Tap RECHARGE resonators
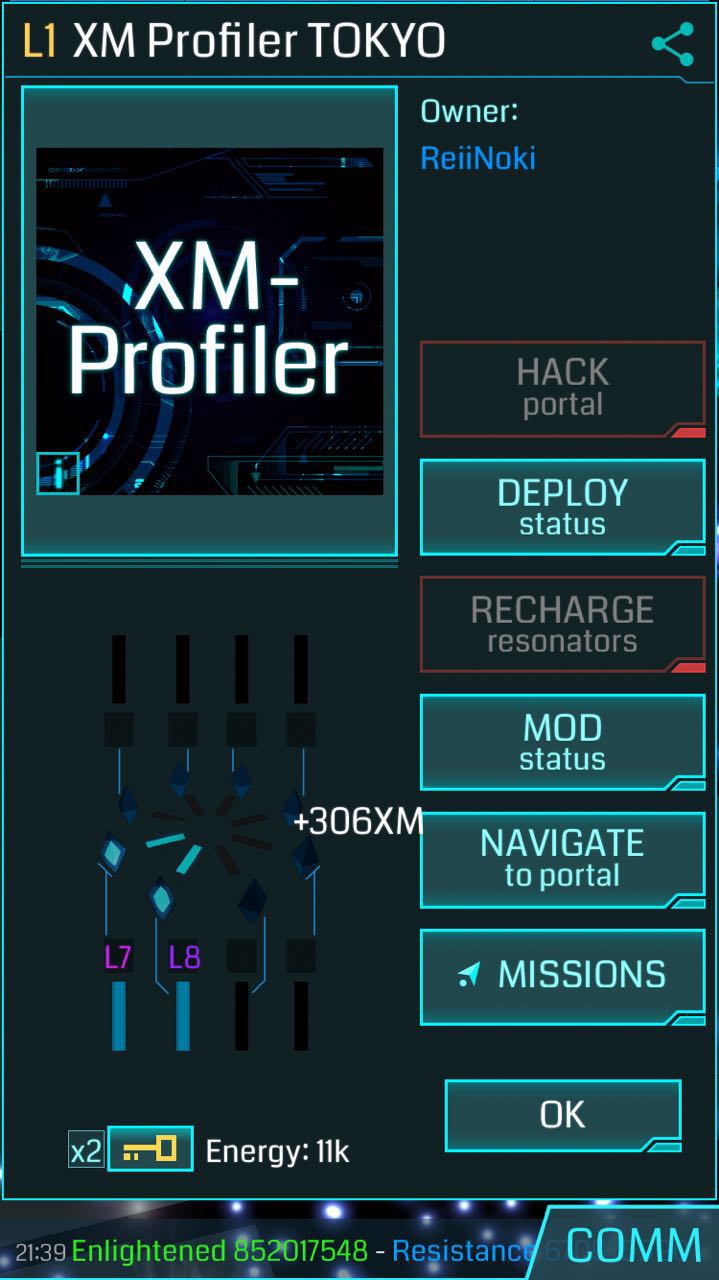719x1280 pixels. [563, 624]
